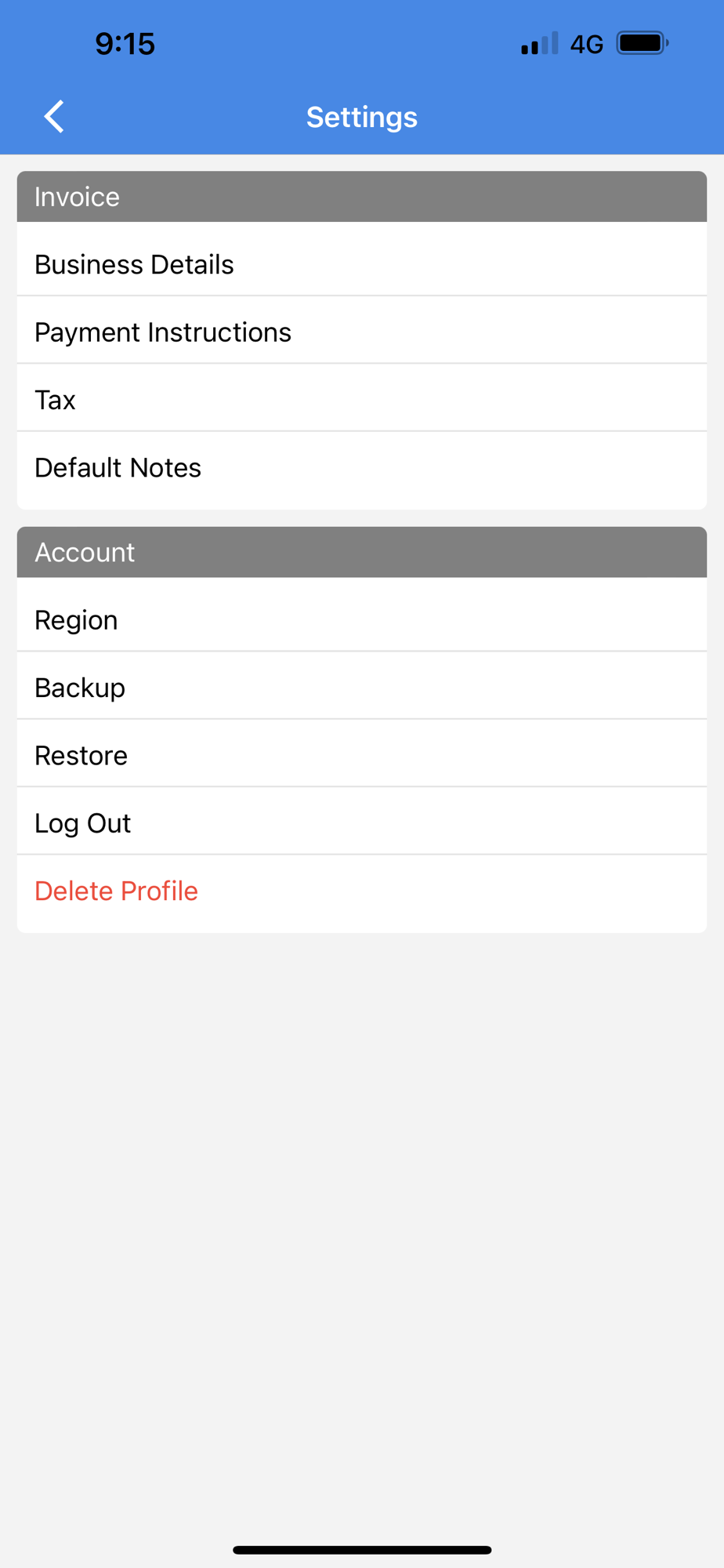Screen dimensions: 724x1568
Task: Select the Restore option
Action: tap(362, 755)
